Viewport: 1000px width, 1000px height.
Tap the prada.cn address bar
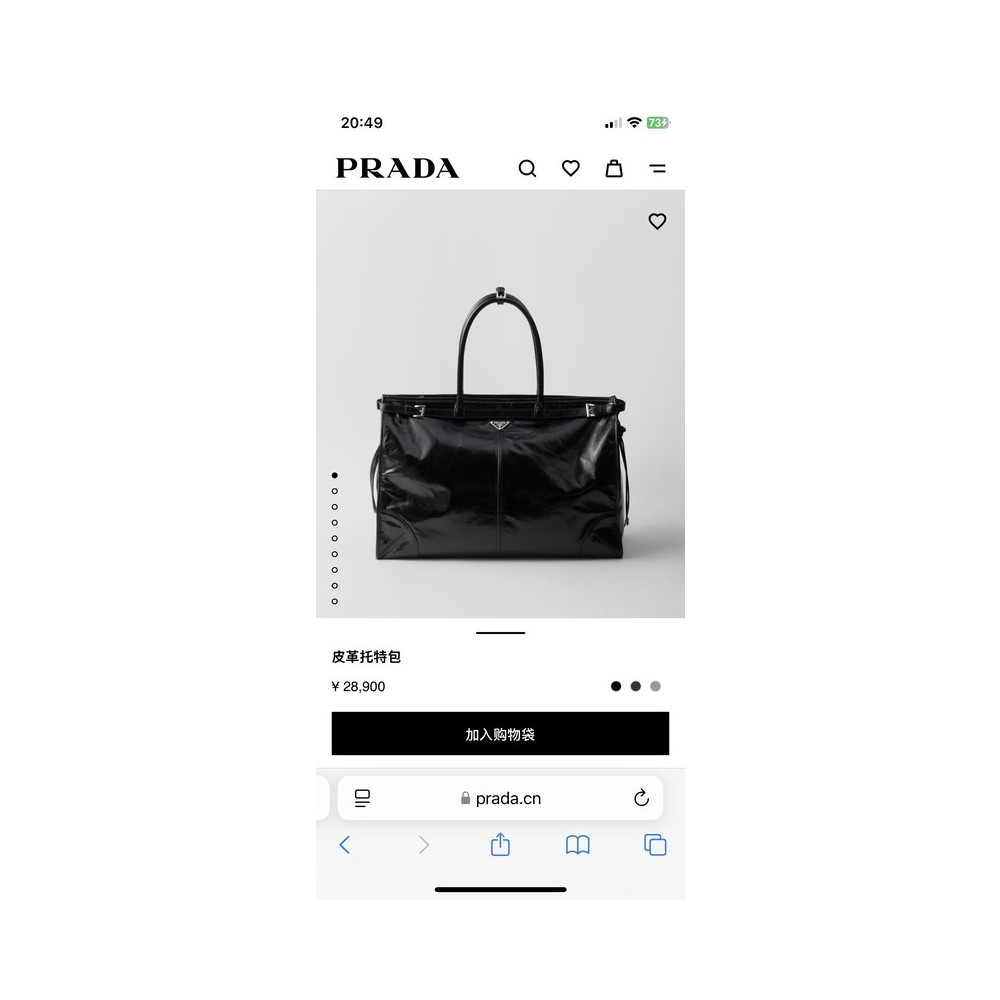point(501,798)
